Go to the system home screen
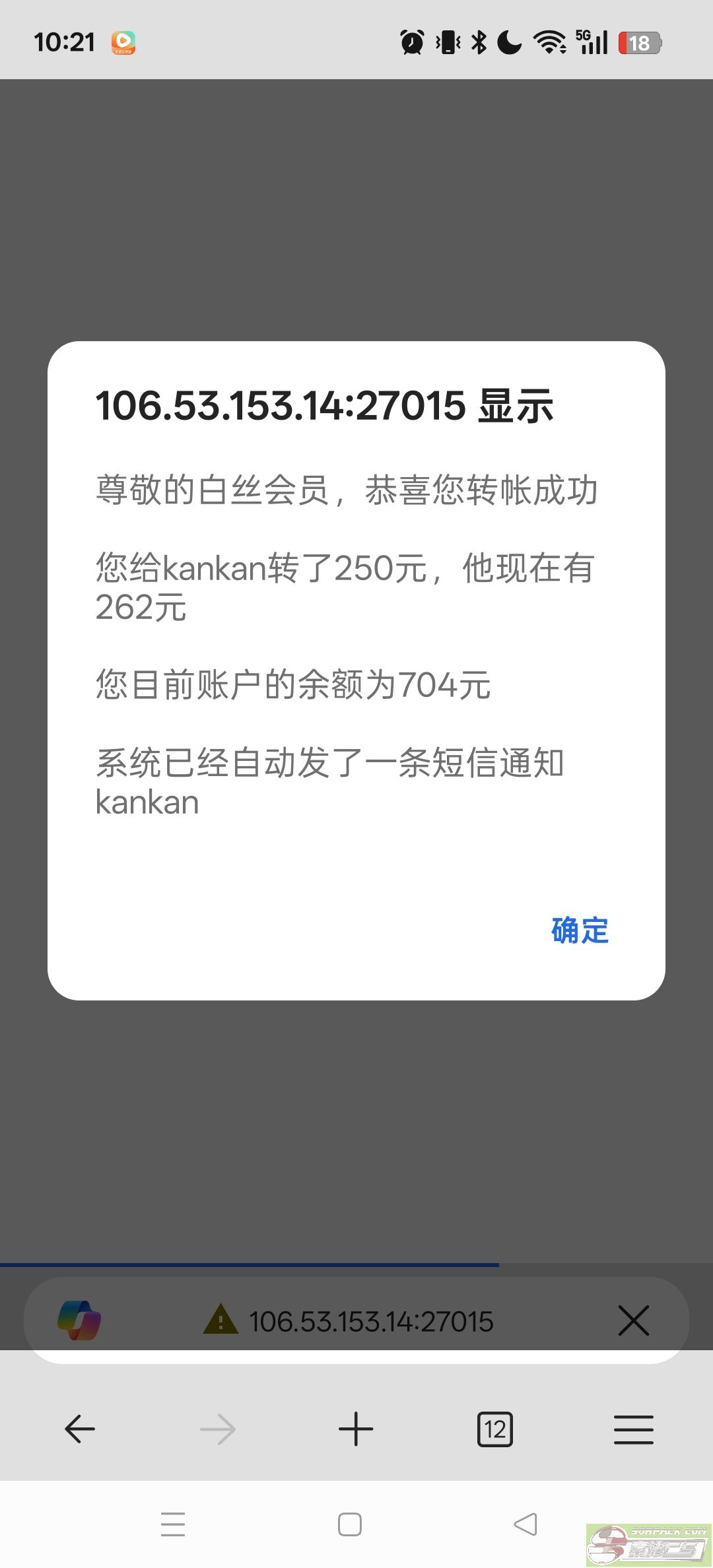 pos(350,1524)
